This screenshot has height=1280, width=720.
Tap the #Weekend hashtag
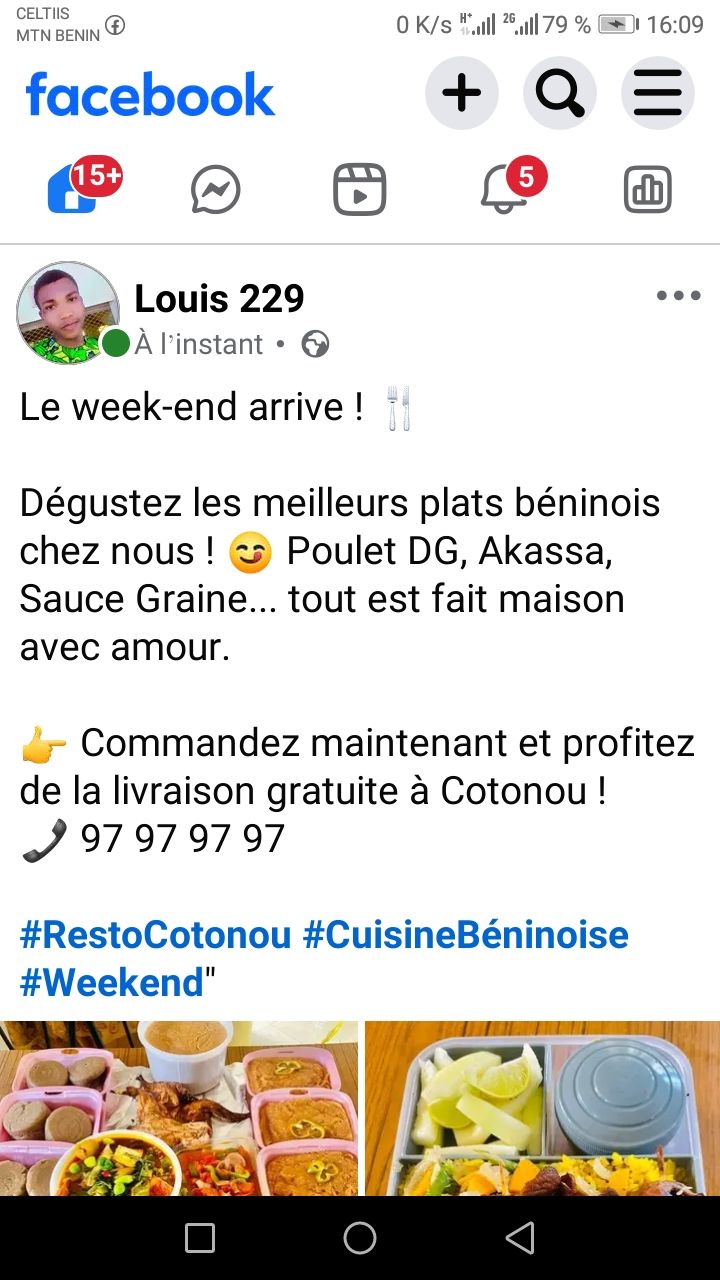pyautogui.click(x=111, y=983)
